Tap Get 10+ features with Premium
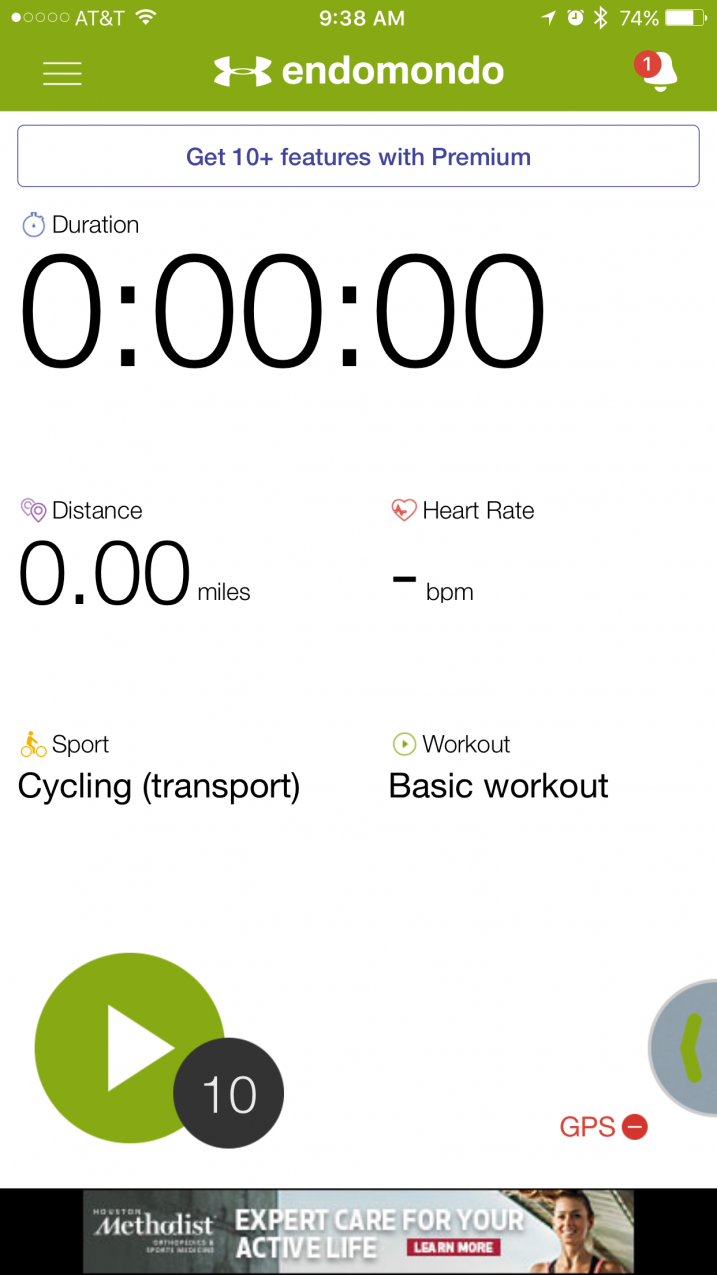This screenshot has width=717, height=1275. [358, 156]
